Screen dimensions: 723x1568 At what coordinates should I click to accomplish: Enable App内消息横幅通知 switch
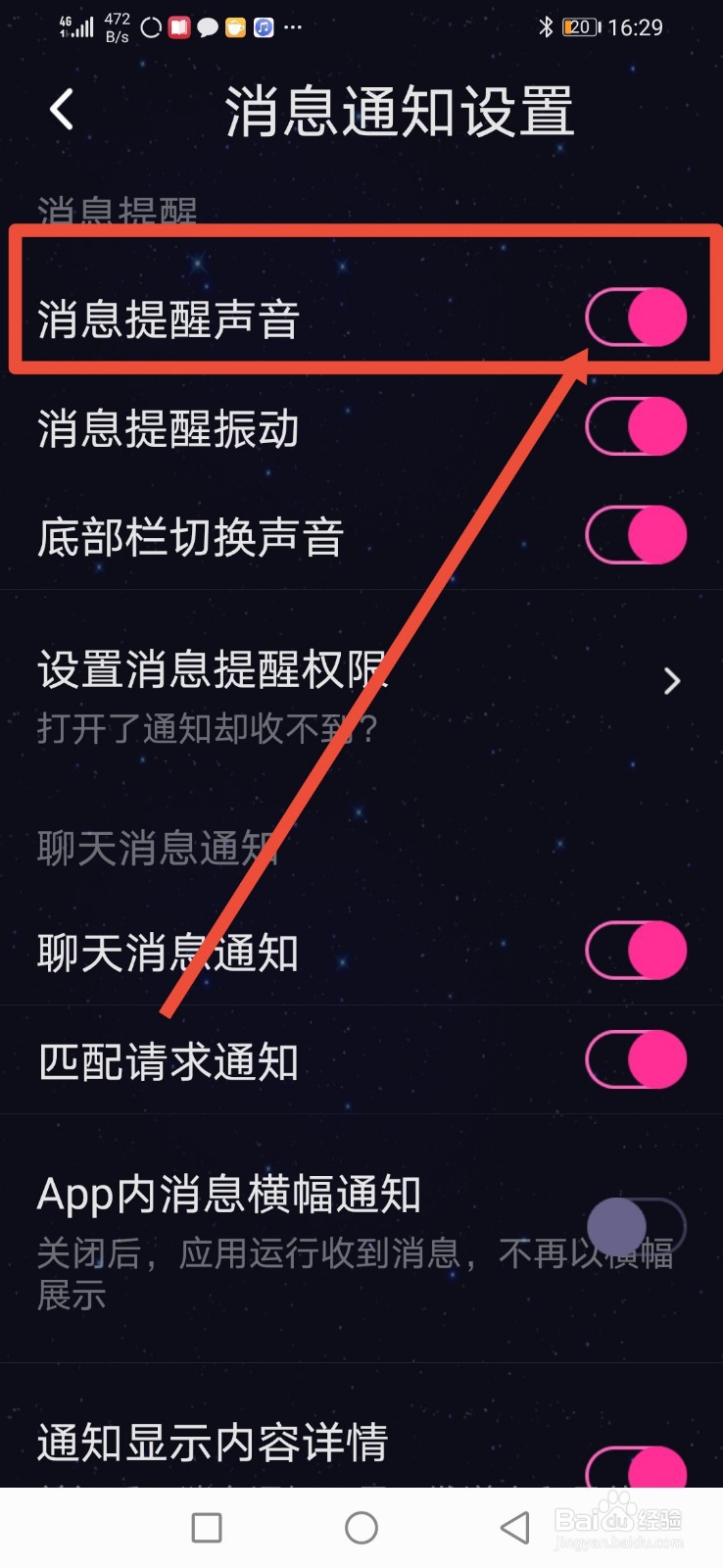(635, 1227)
